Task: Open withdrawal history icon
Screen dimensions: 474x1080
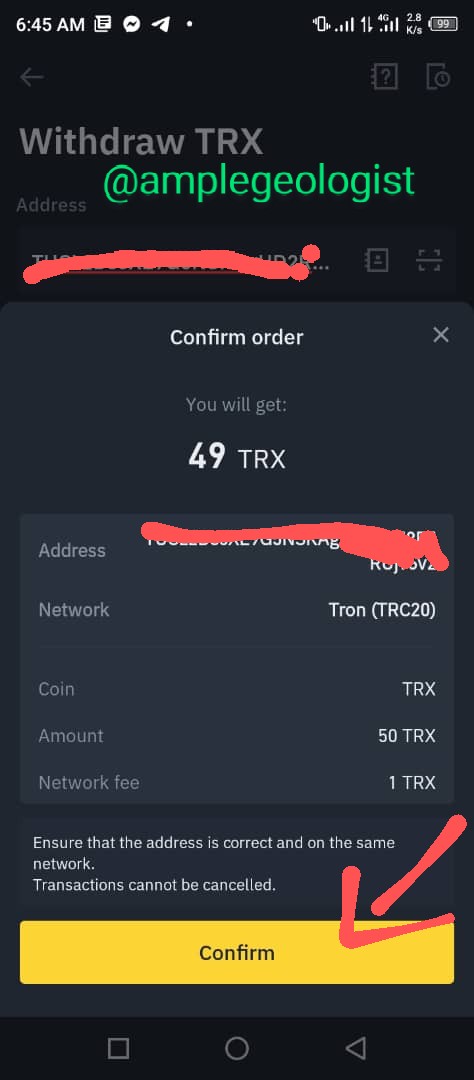Action: 438,76
